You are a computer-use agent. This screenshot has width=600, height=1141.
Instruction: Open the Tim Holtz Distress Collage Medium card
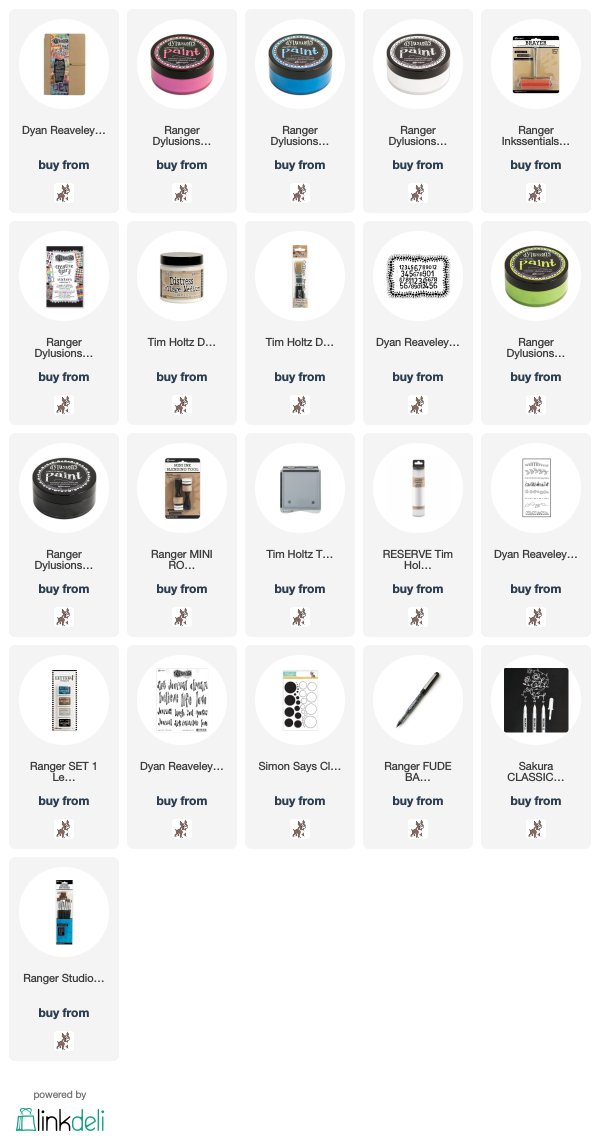[x=182, y=322]
